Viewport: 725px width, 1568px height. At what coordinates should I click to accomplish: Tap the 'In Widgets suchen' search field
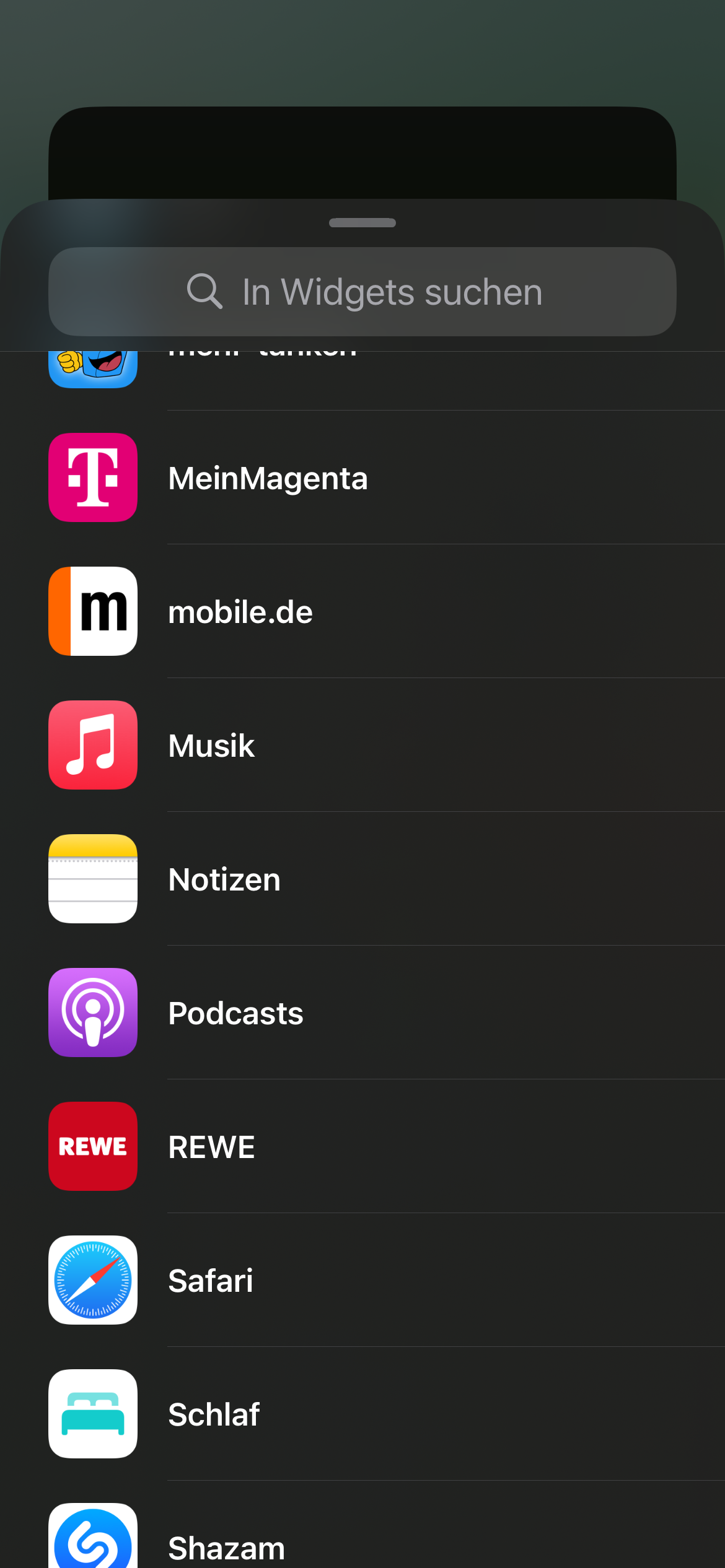(x=362, y=292)
